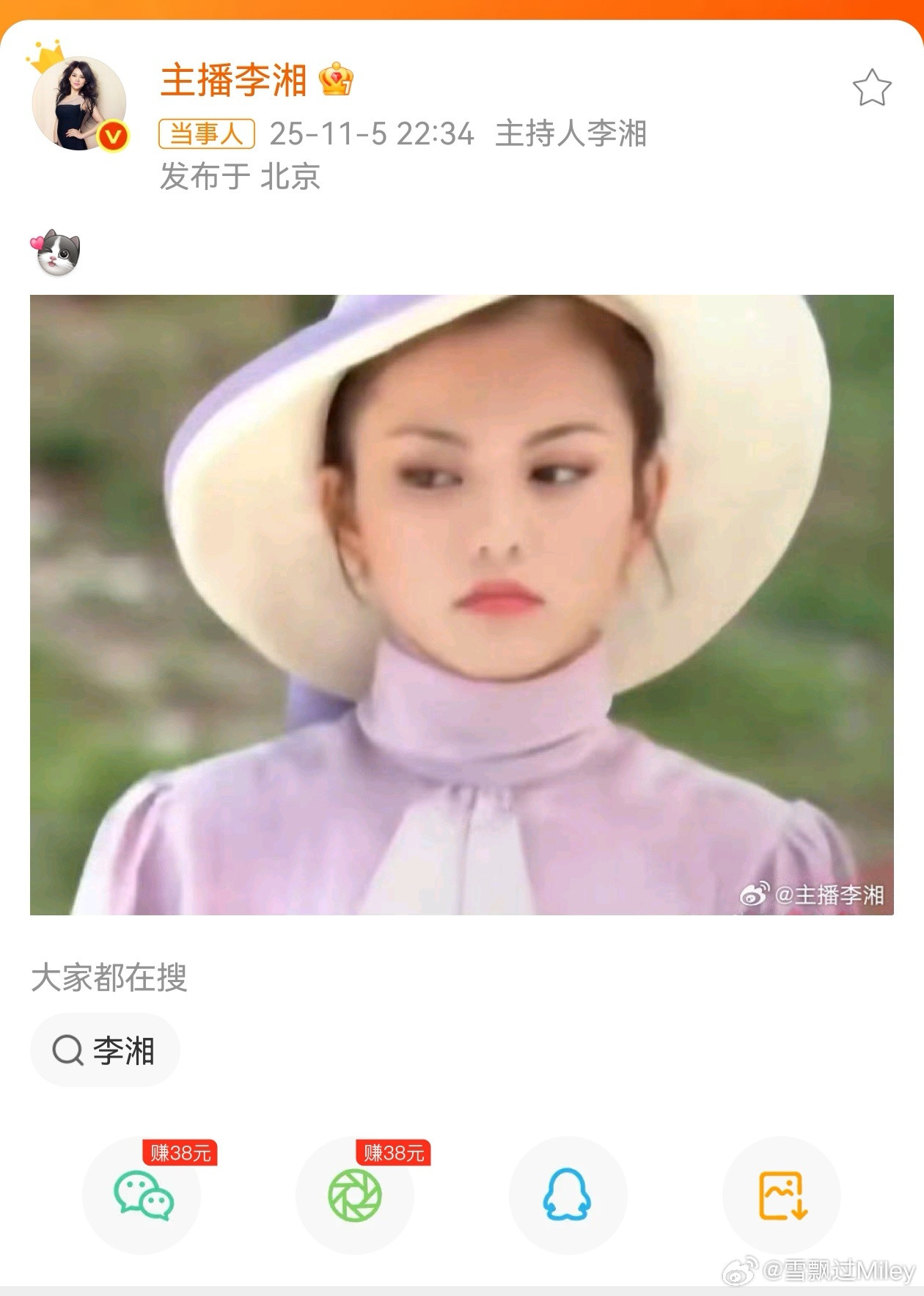Tap the save image download icon
Viewport: 924px width, 1296px height.
click(x=781, y=1196)
